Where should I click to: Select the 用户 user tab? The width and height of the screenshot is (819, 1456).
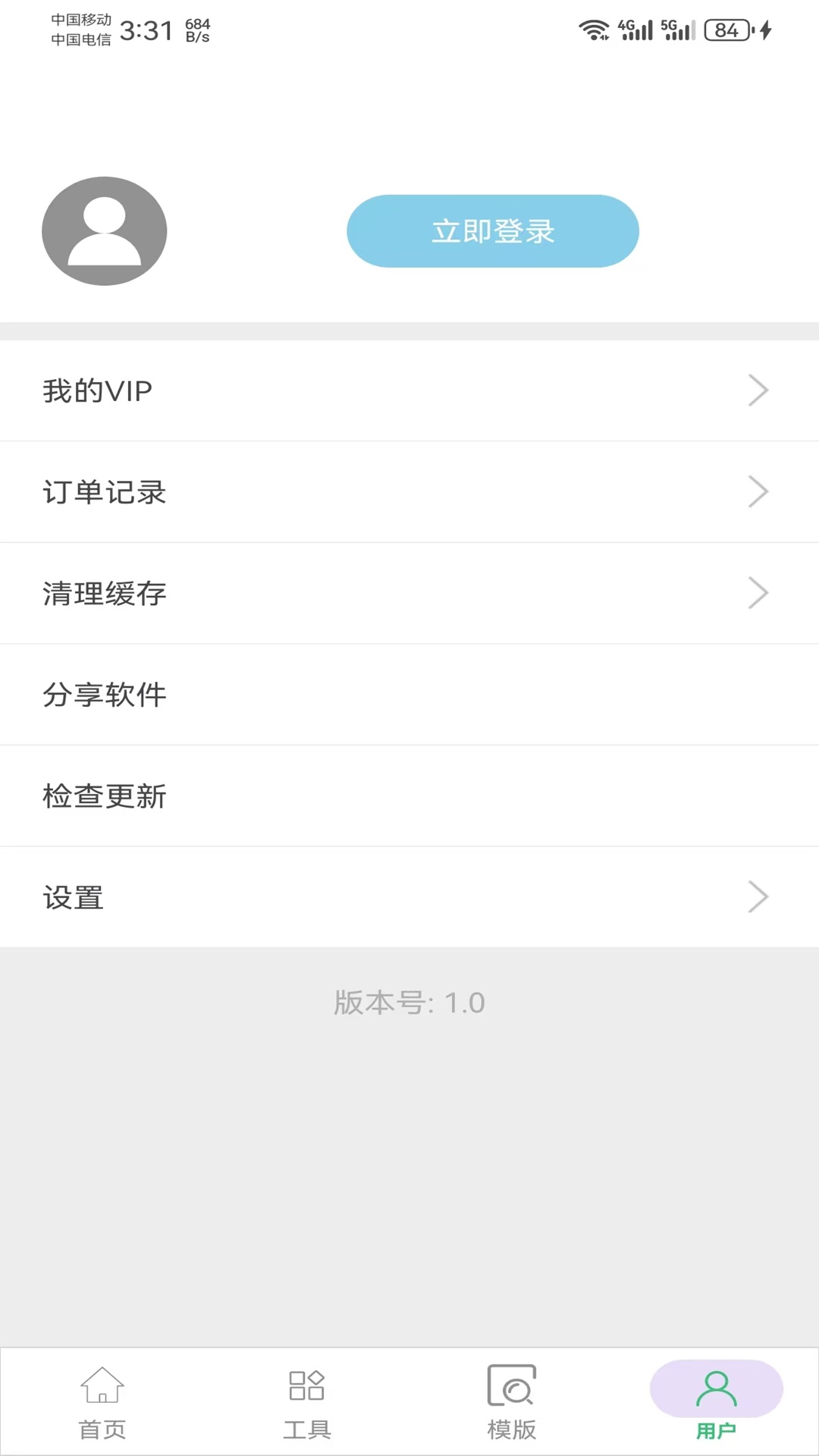click(716, 1403)
